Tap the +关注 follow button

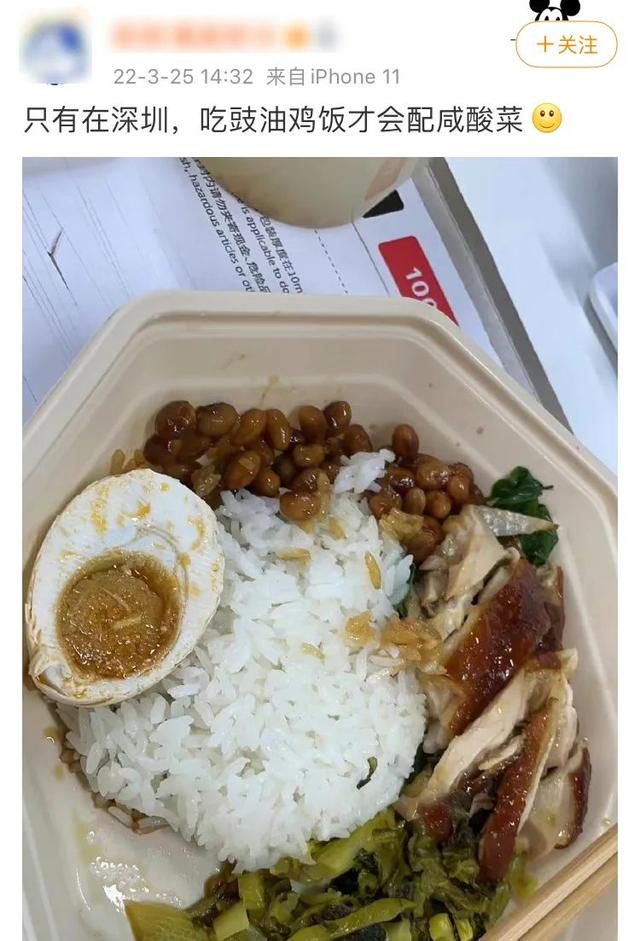point(566,45)
